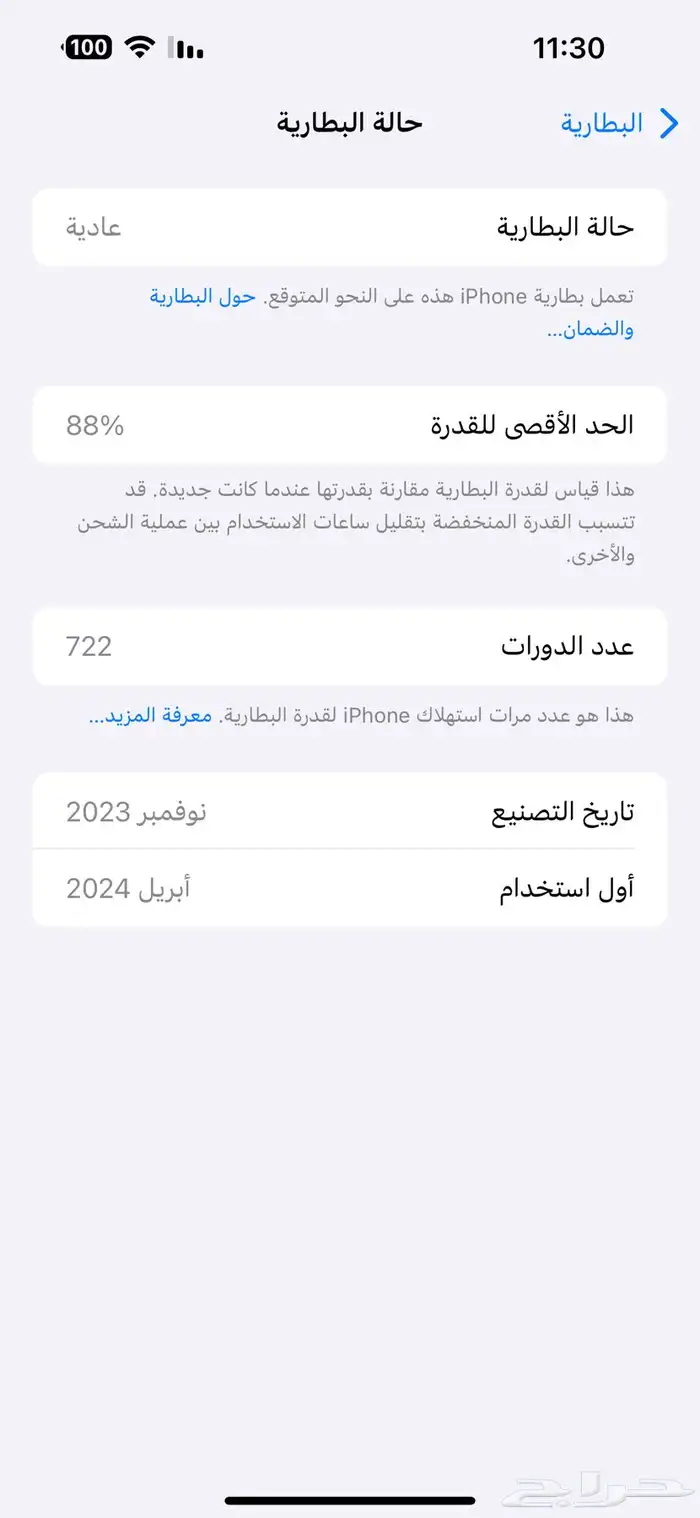Open the حول البطارية والضمان link
This screenshot has height=1518, width=700.
[203, 297]
